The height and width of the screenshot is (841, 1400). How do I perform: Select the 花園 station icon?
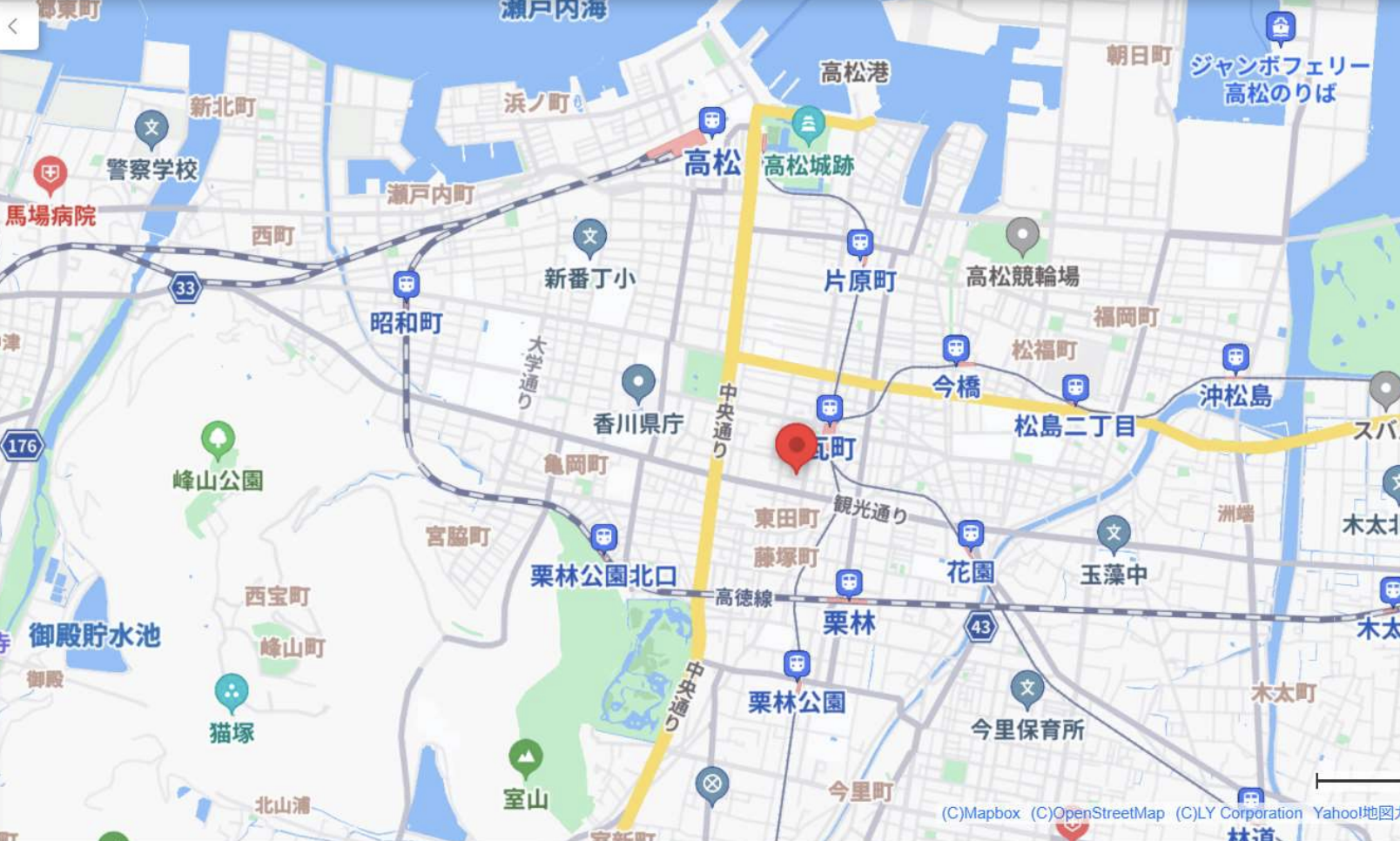pyautogui.click(x=971, y=534)
